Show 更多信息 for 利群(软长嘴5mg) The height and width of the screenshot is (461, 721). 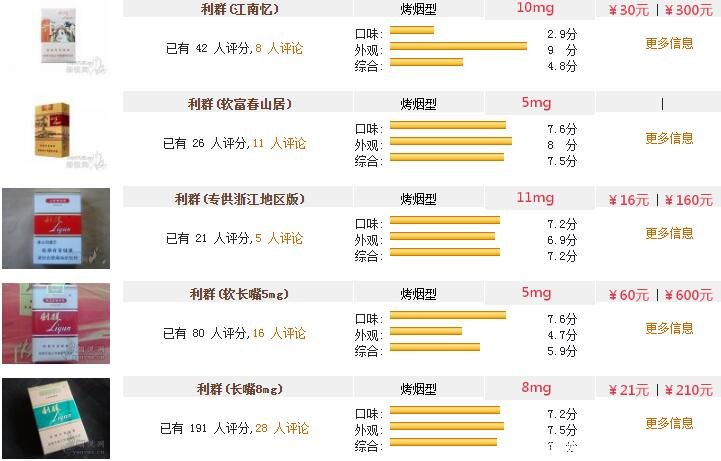pyautogui.click(x=669, y=328)
